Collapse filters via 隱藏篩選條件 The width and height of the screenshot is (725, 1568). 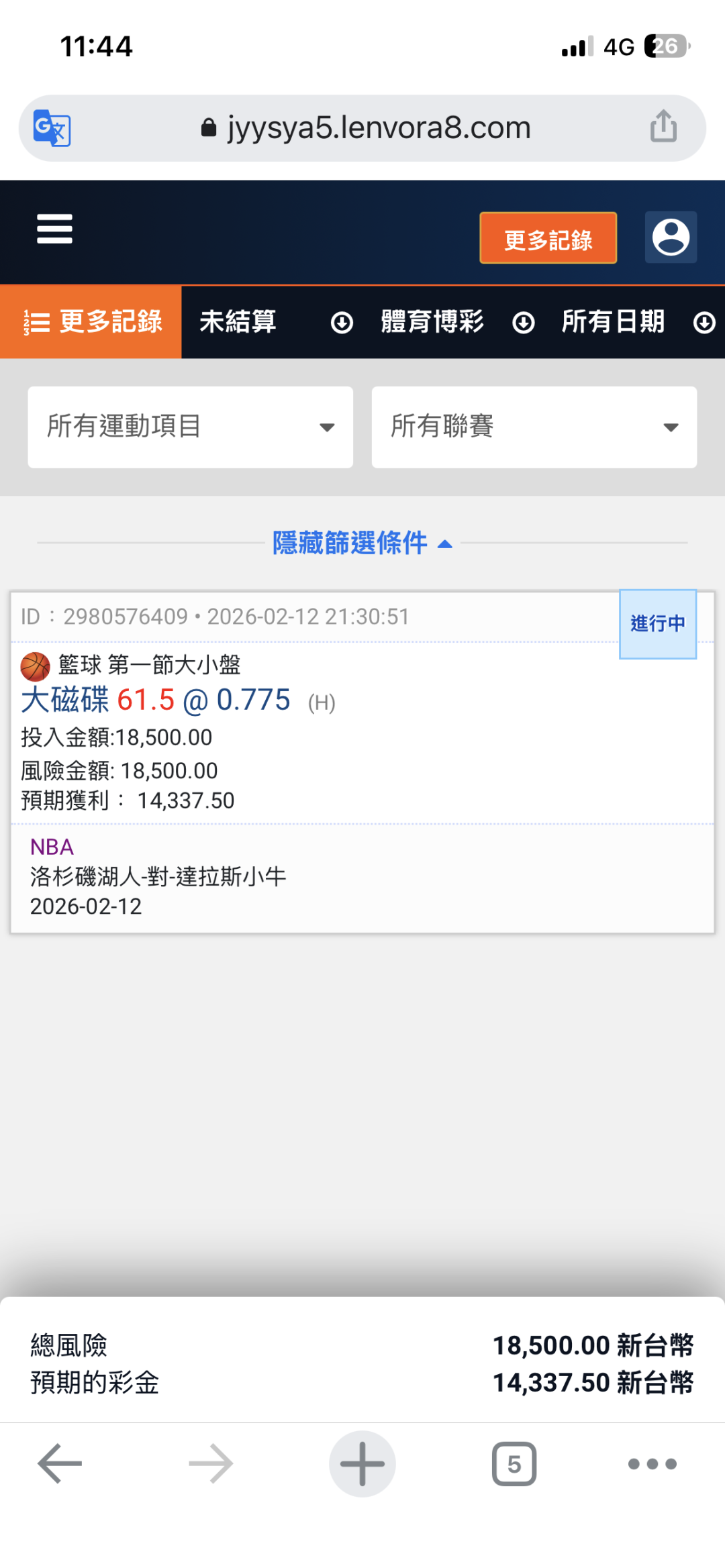coord(362,543)
